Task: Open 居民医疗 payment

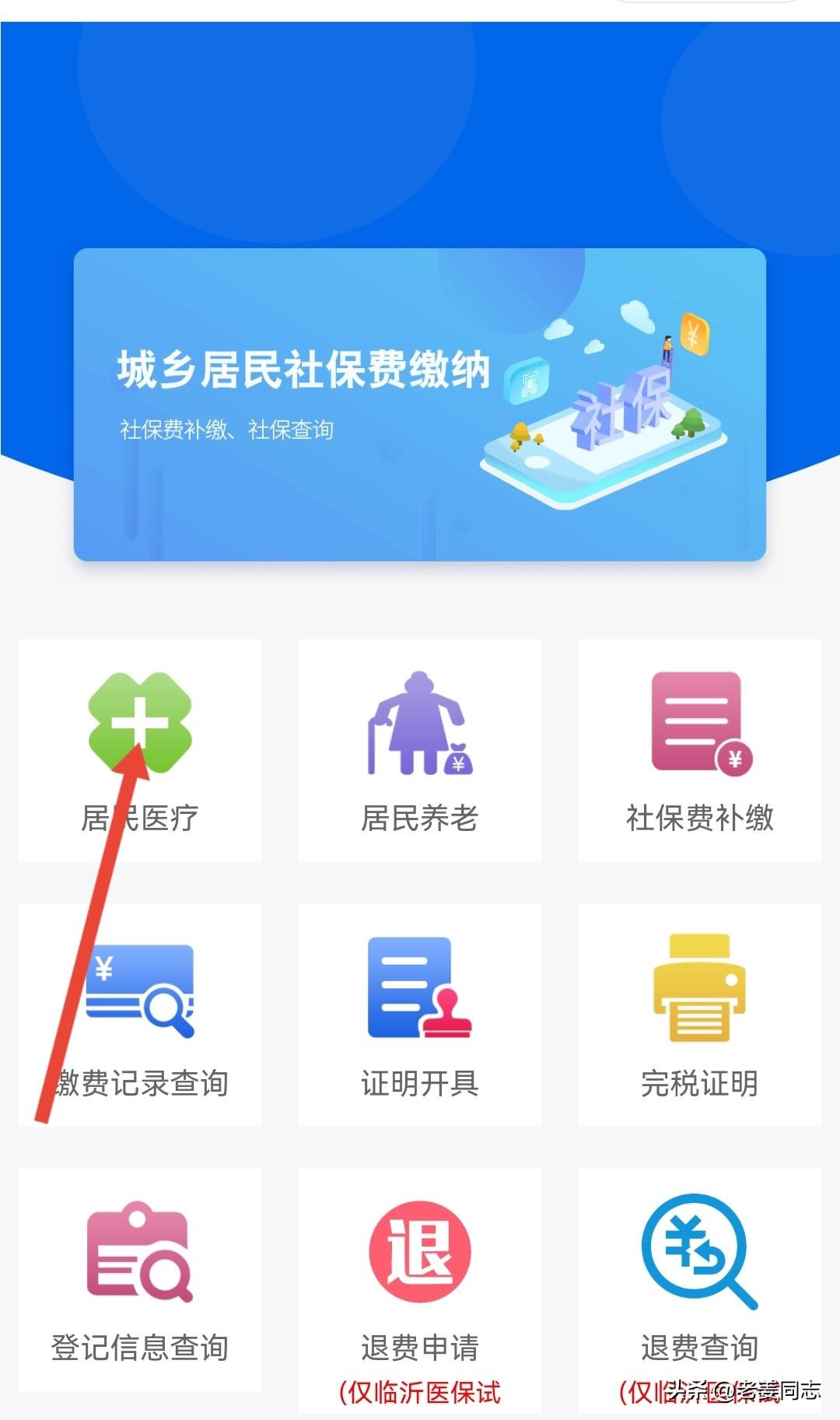Action: [x=140, y=751]
